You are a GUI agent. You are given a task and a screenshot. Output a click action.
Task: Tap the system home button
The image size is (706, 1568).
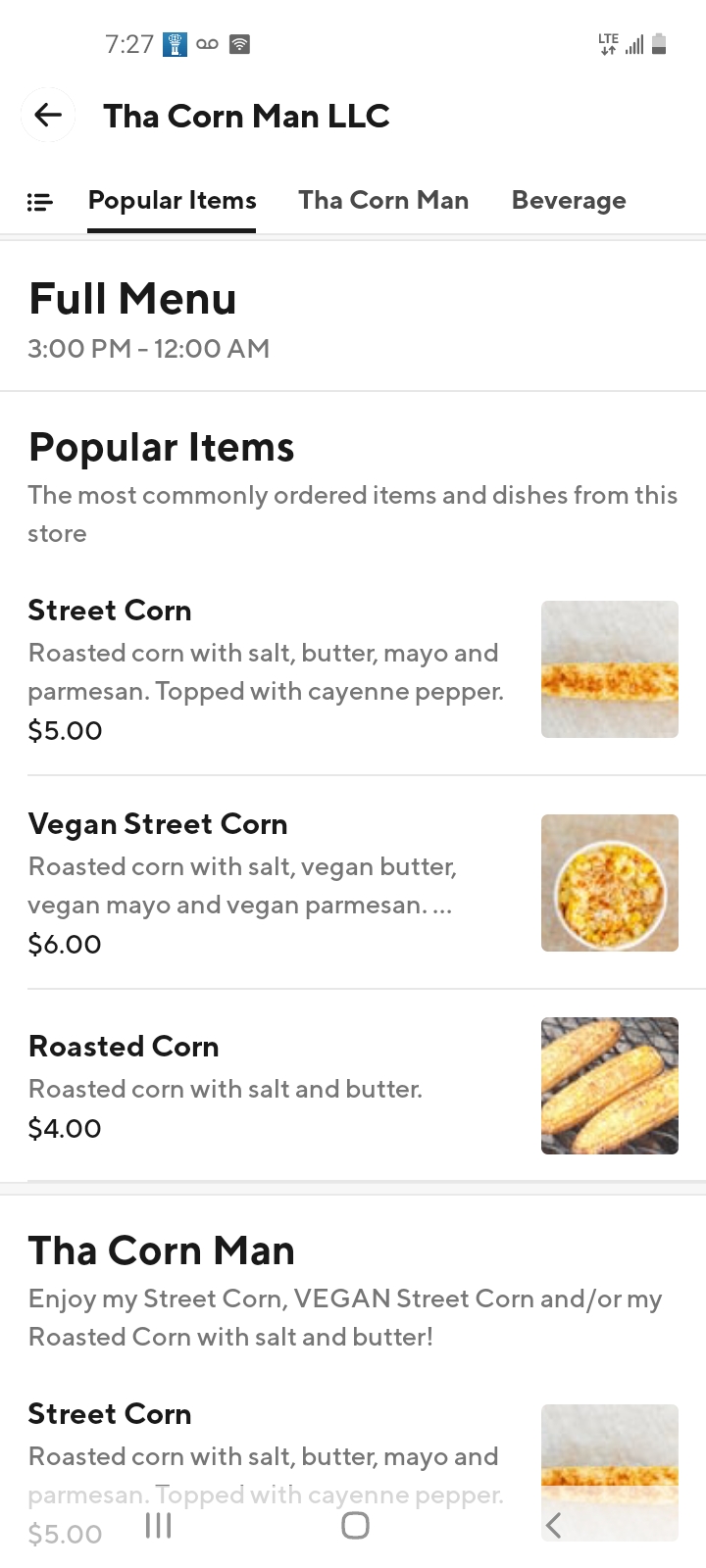click(355, 1525)
